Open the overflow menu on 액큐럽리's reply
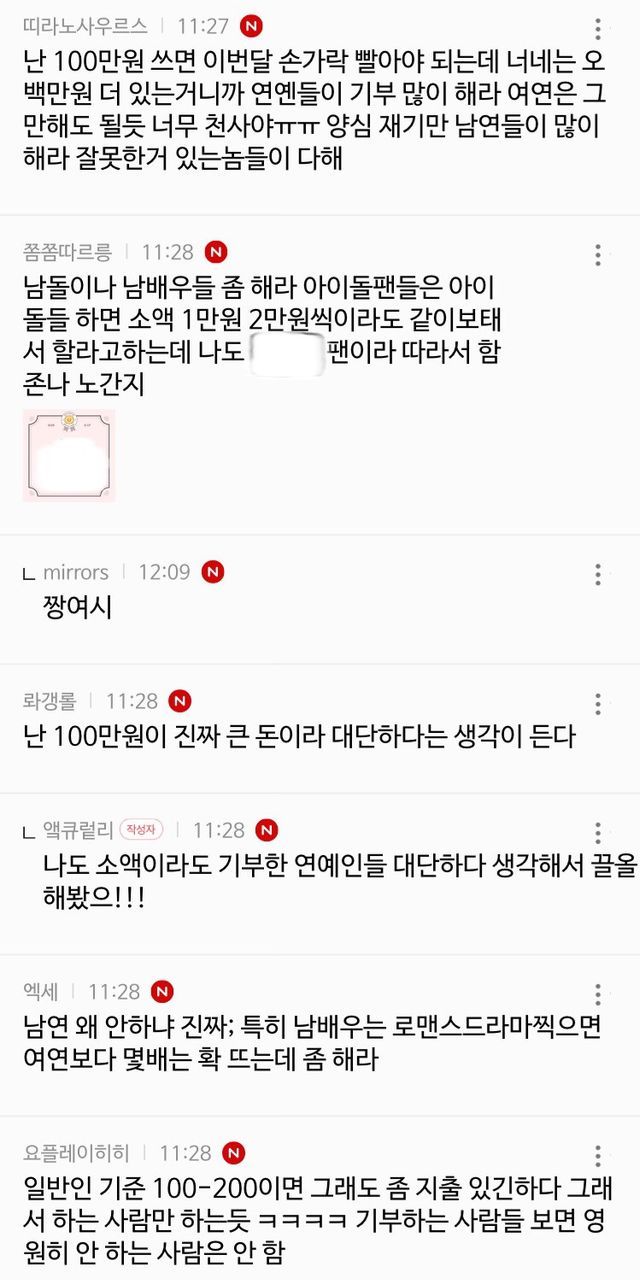The height and width of the screenshot is (1280, 640). [597, 832]
